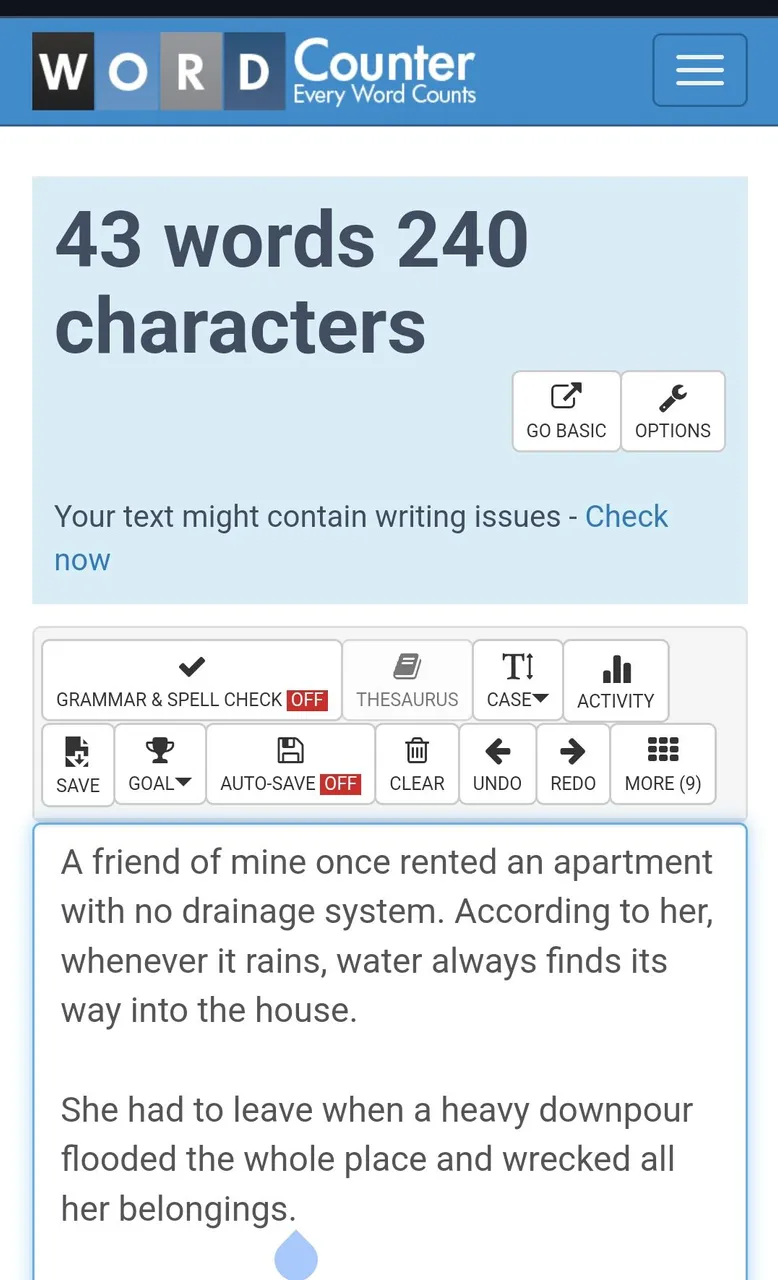Go to WordCounter home via logo
The height and width of the screenshot is (1280, 778).
point(254,71)
